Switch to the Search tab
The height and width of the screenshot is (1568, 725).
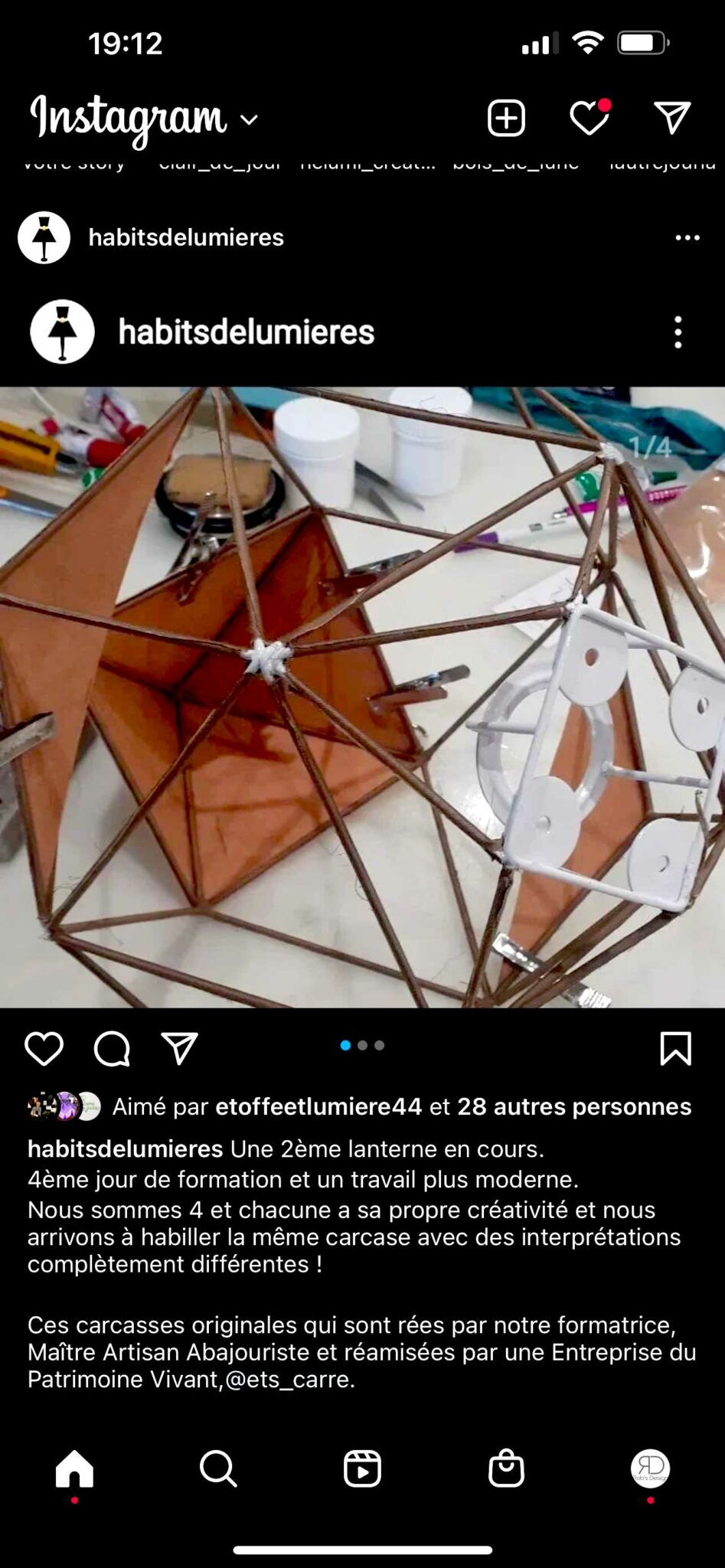pyautogui.click(x=218, y=1468)
